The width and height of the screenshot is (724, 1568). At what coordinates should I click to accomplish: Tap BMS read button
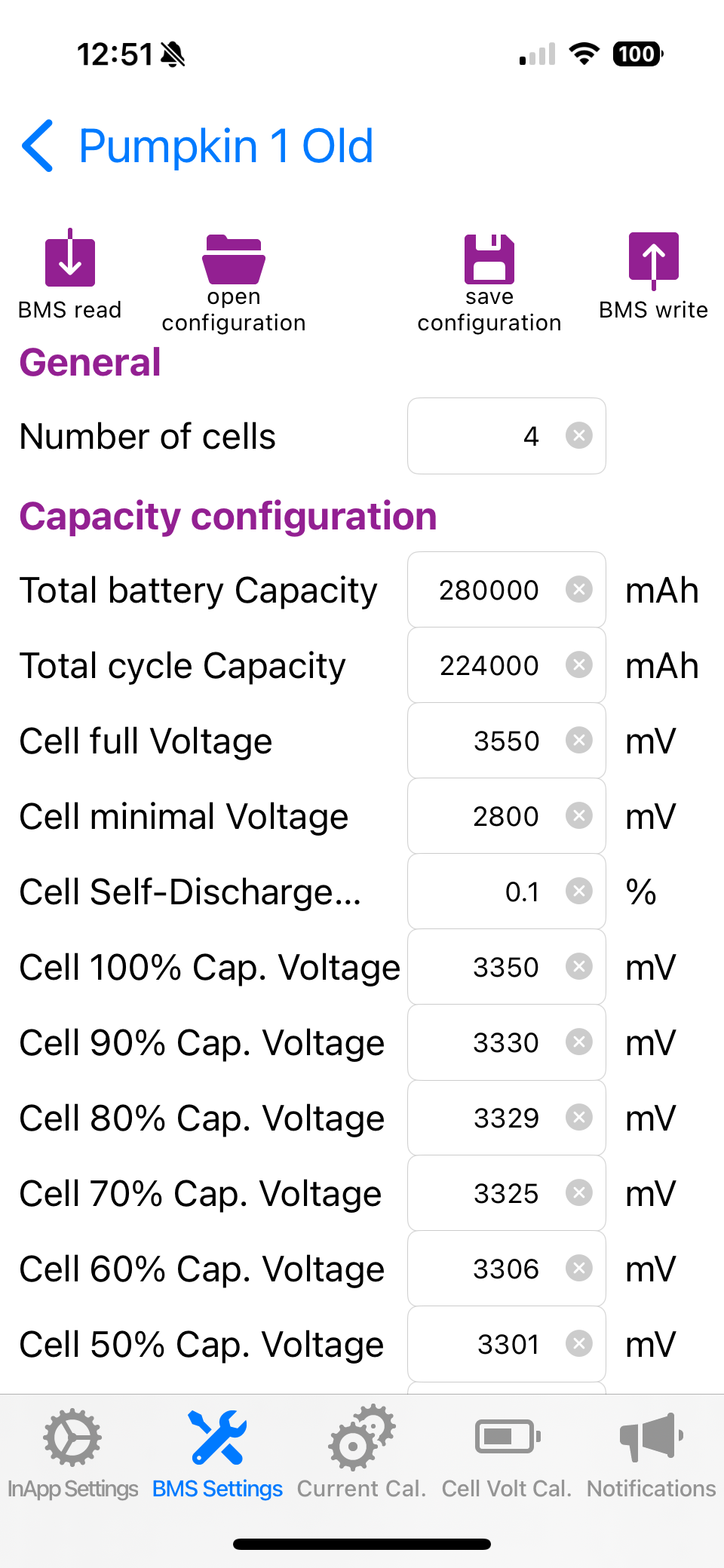[x=70, y=275]
